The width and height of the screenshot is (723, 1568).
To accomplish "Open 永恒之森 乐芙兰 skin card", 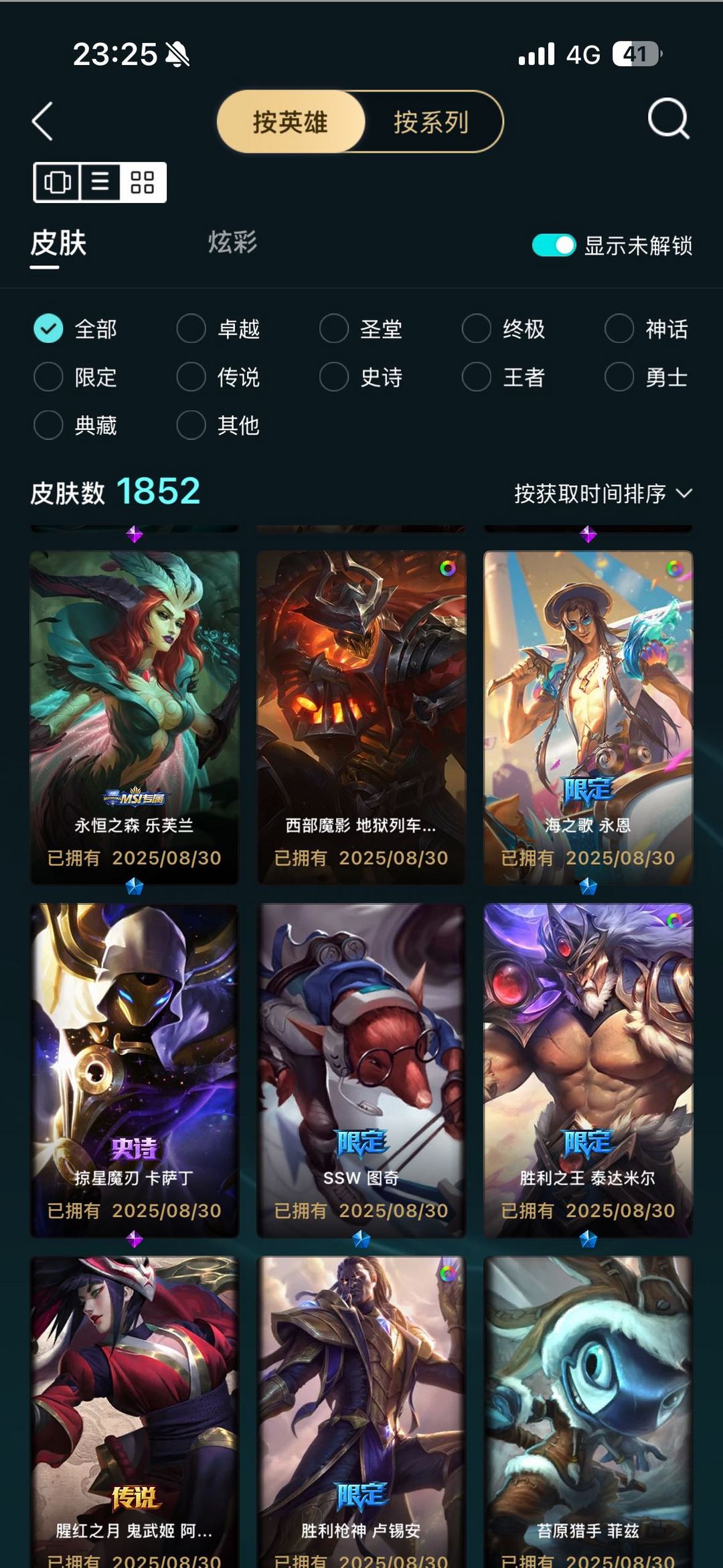I will click(x=134, y=717).
